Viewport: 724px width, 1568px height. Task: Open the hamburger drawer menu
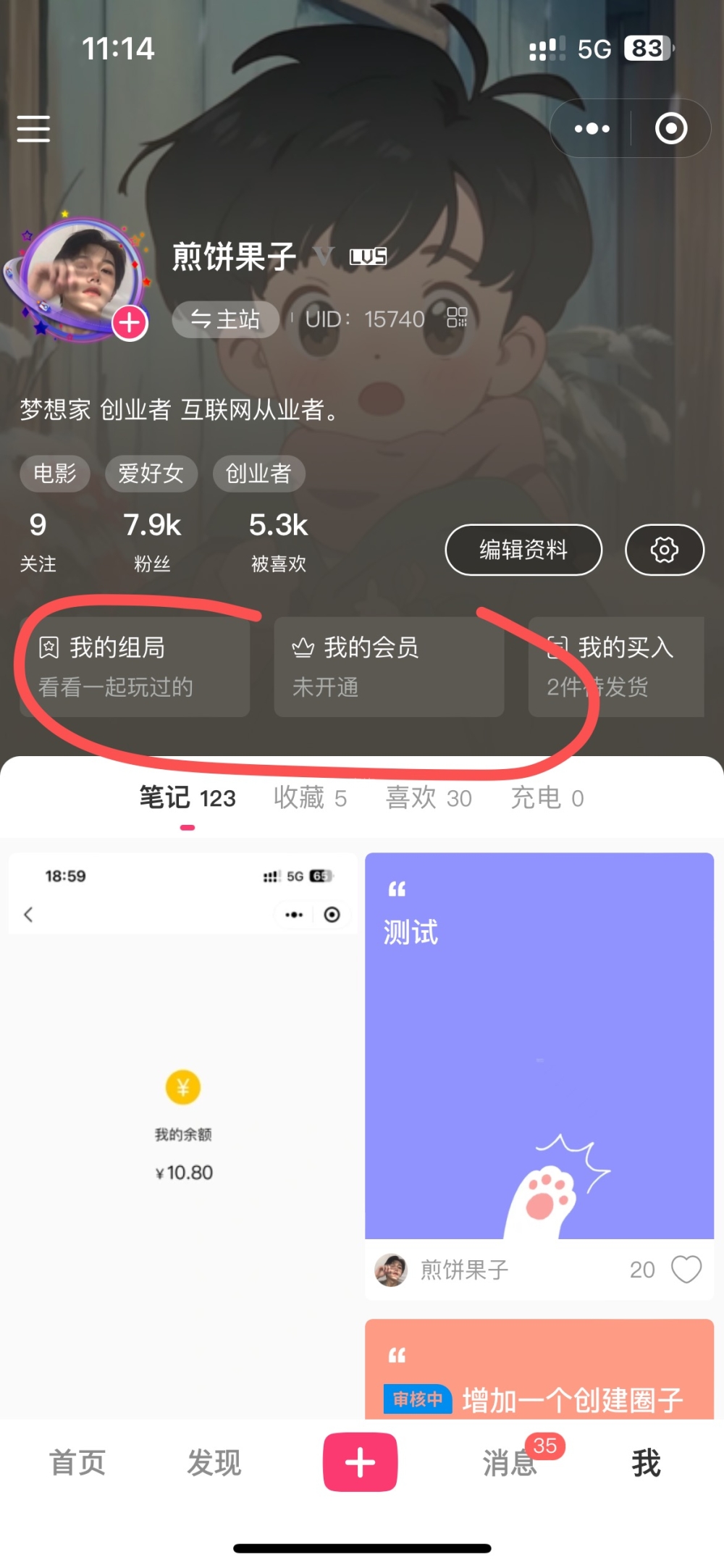(x=33, y=129)
